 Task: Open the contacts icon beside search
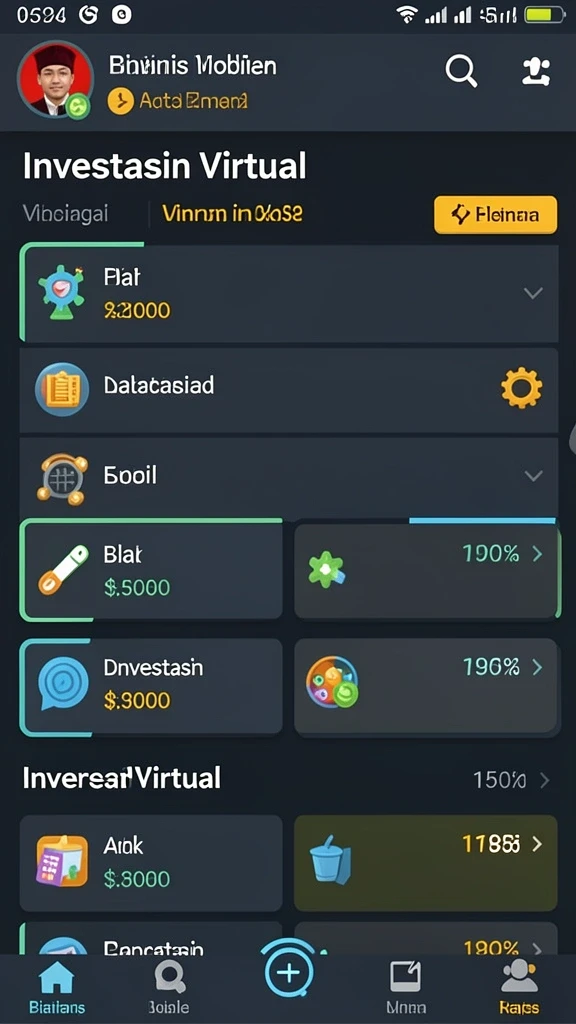point(536,71)
